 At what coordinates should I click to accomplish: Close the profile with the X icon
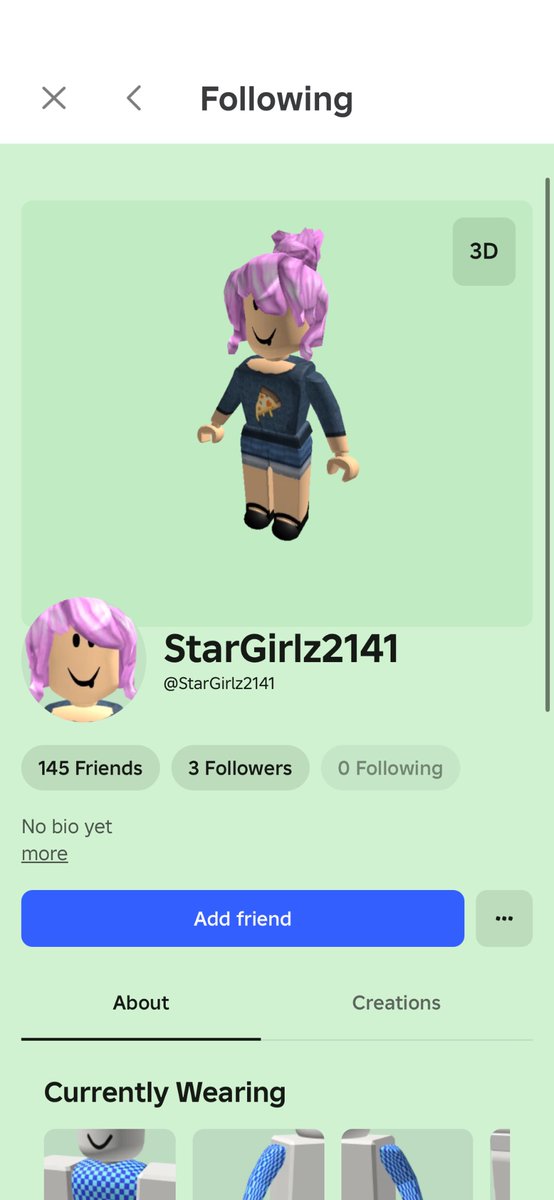tap(53, 98)
